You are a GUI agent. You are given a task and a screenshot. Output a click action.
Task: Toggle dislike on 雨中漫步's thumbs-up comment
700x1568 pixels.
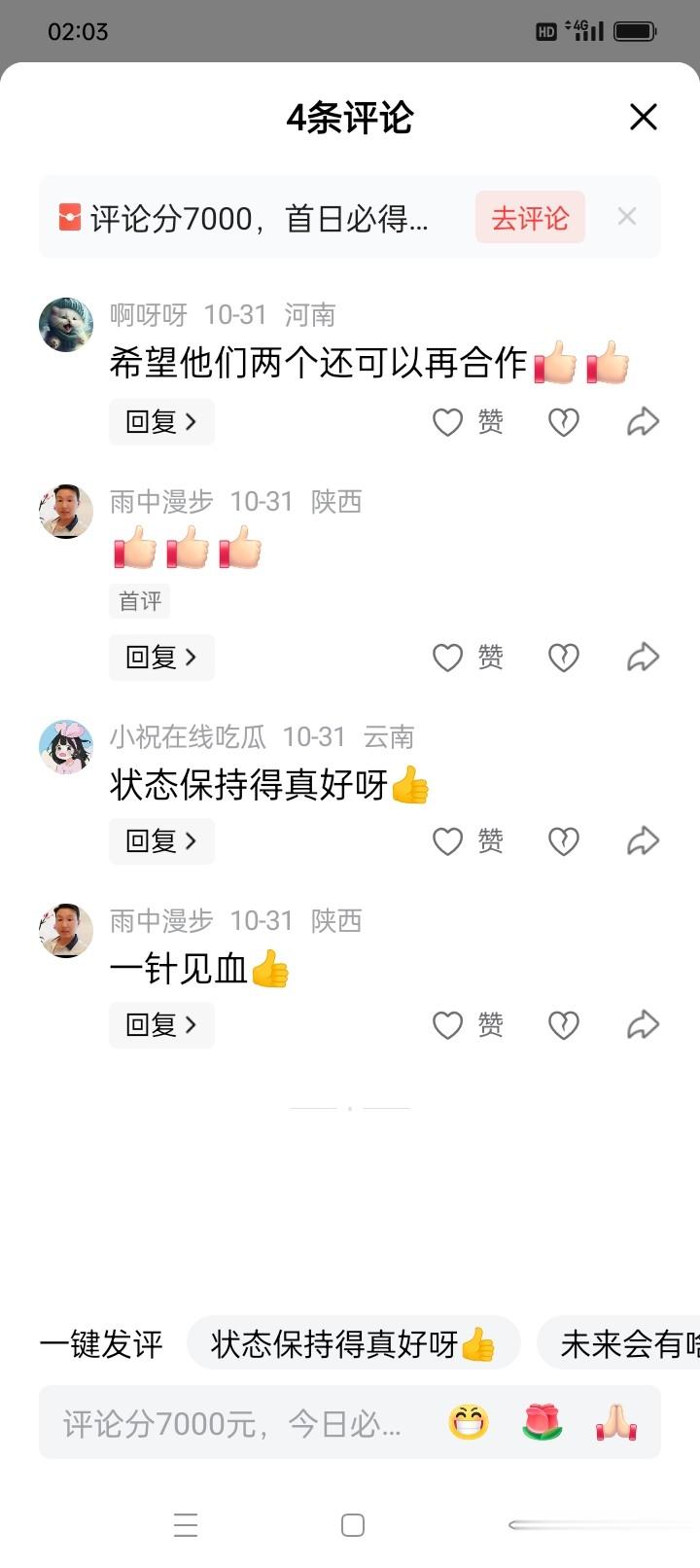point(562,657)
